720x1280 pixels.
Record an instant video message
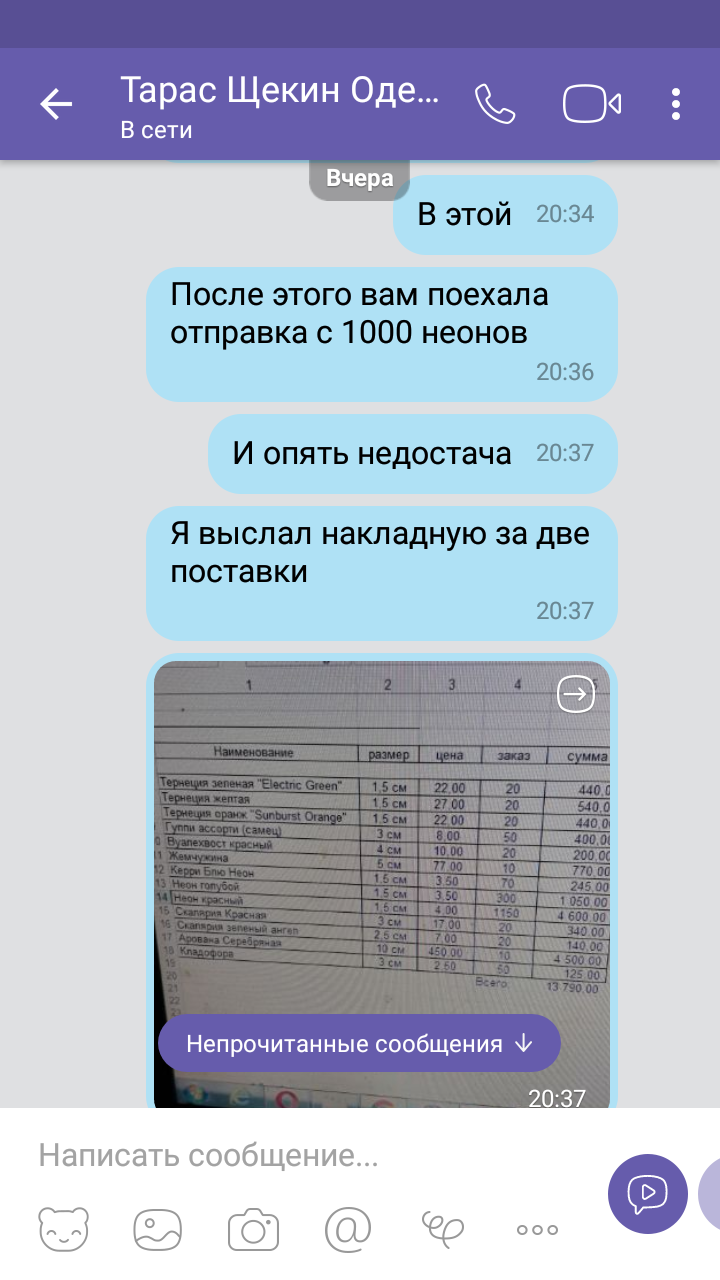(x=647, y=1194)
